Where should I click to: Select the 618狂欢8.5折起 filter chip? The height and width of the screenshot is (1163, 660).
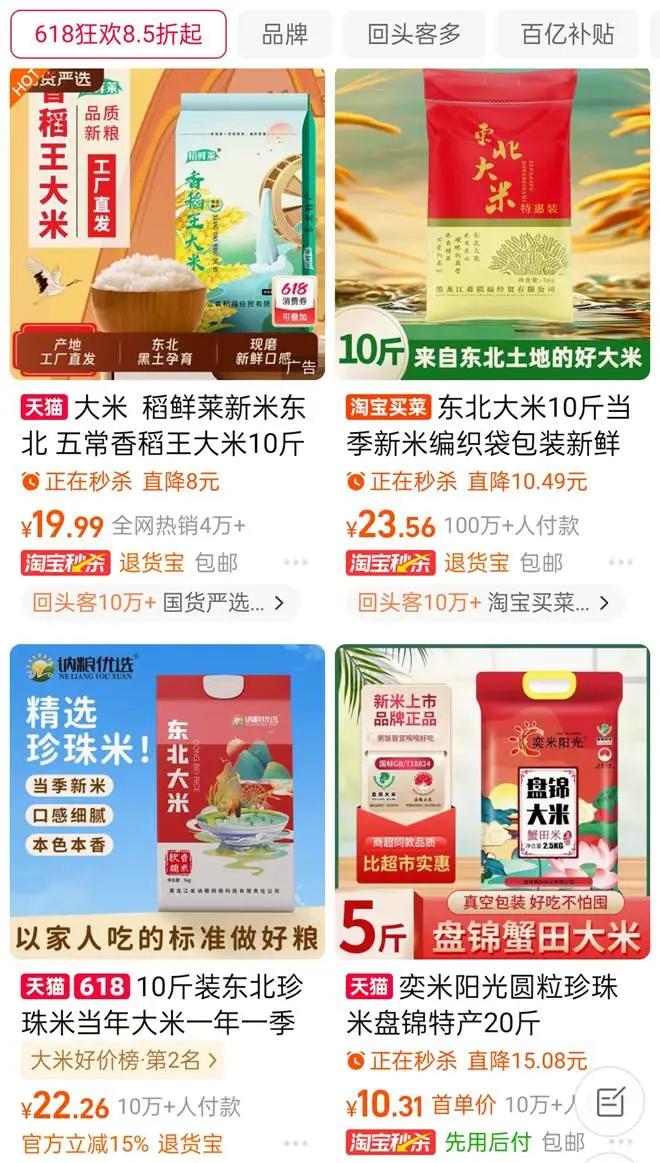118,34
